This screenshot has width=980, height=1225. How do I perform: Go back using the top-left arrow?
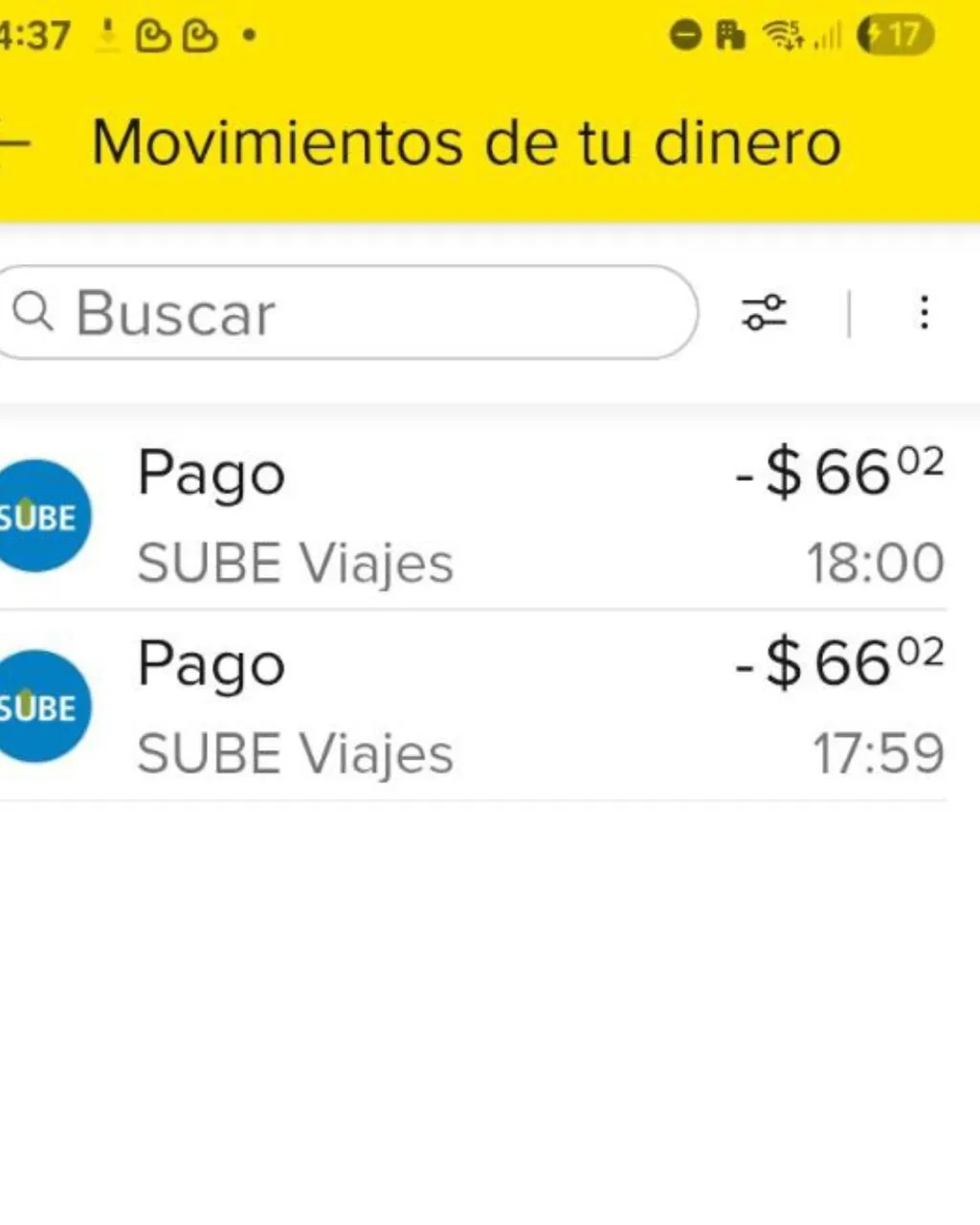click(13, 143)
